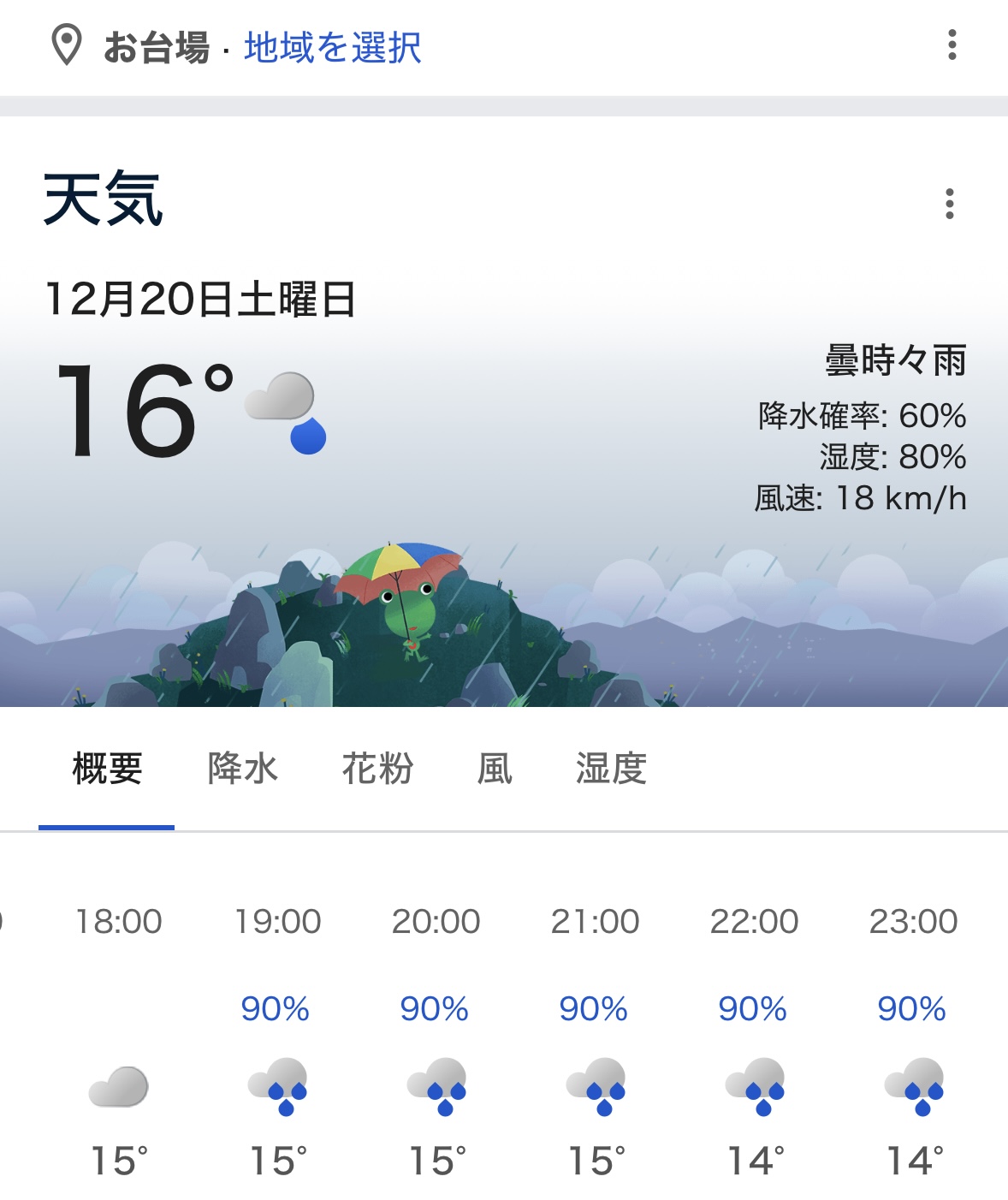The width and height of the screenshot is (1008, 1200).
Task: Switch to the 概要 tab
Action: click(107, 769)
